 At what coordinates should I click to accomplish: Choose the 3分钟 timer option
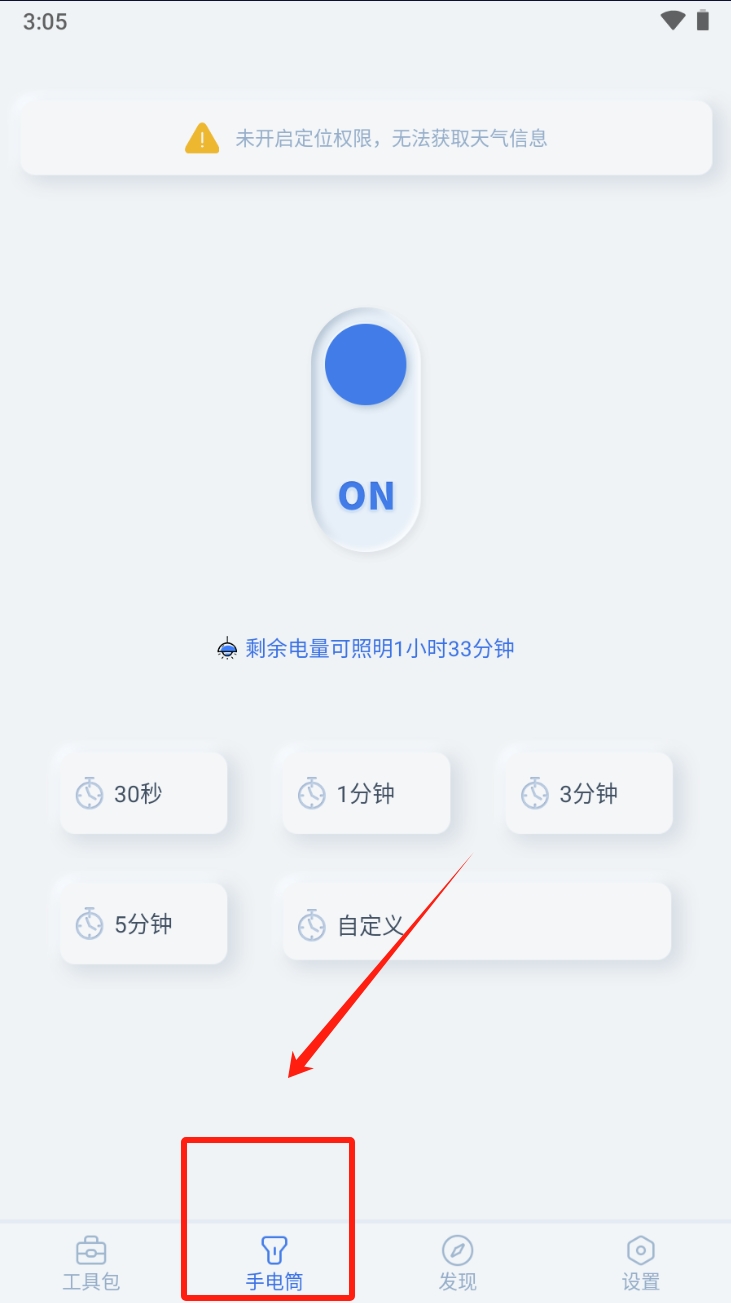pyautogui.click(x=588, y=794)
